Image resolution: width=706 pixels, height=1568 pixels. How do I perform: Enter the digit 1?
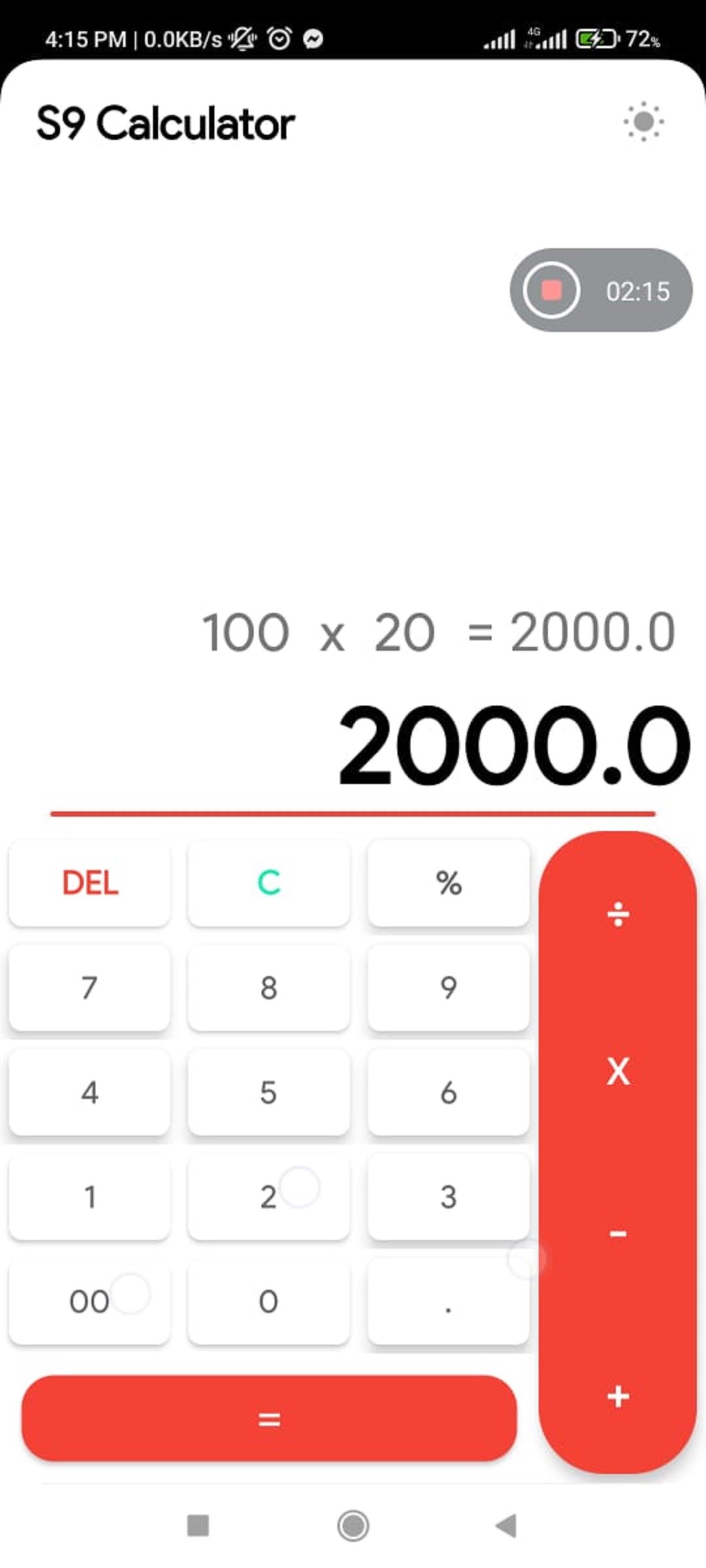(90, 1197)
